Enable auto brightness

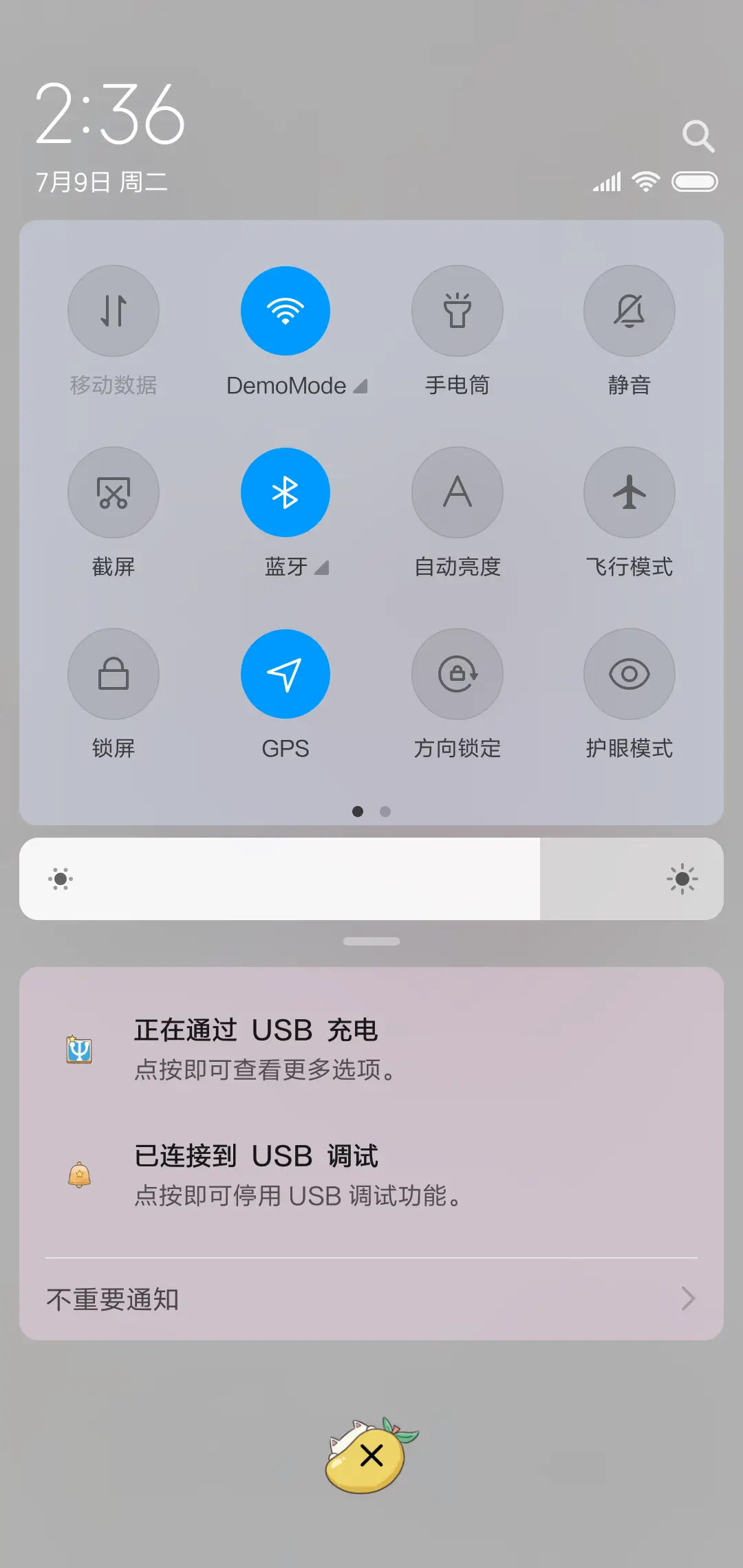(x=457, y=492)
